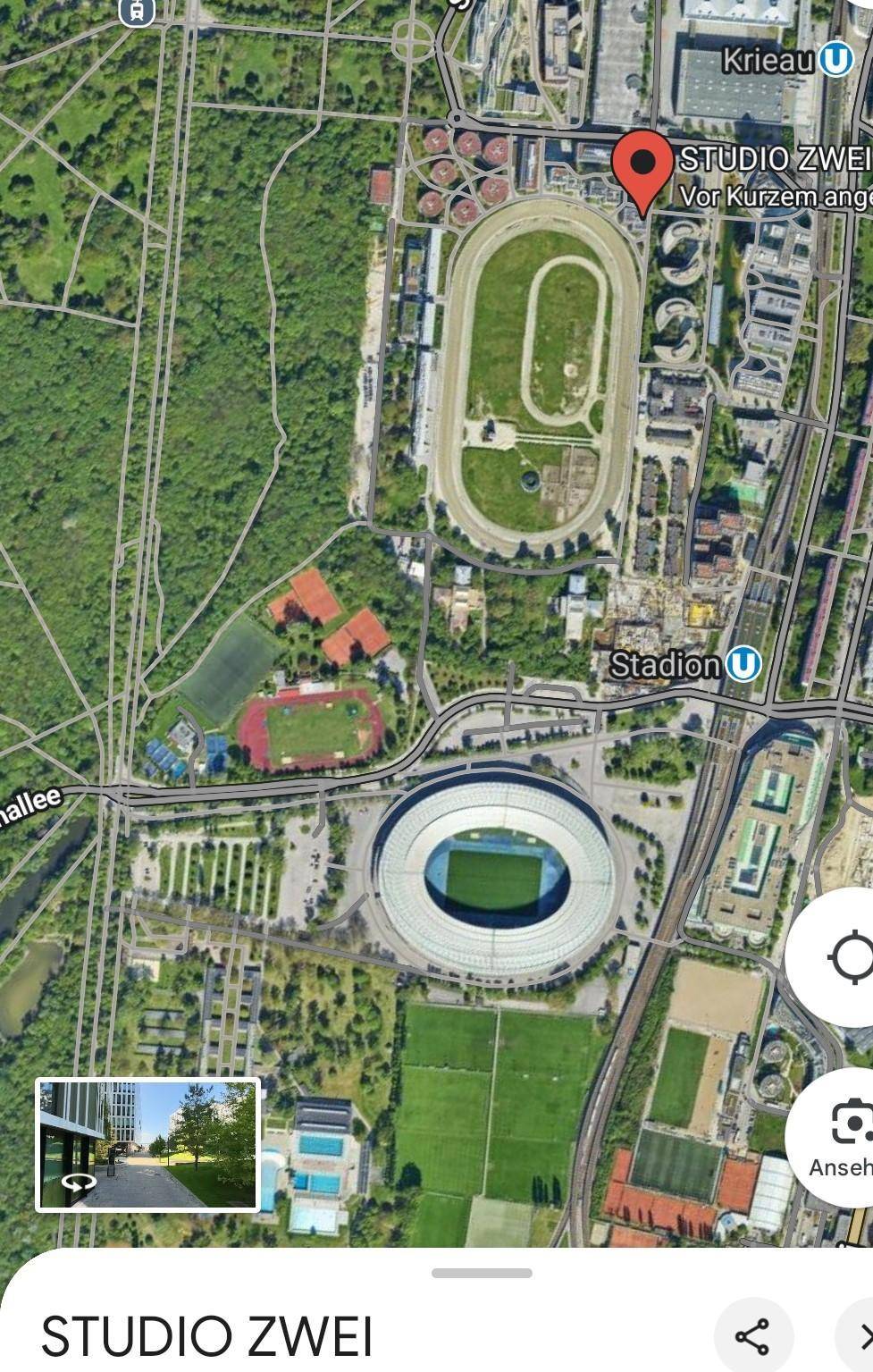Expand the STUDIO ZWEI bottom sheet handle
873x1372 pixels.
[482, 1273]
